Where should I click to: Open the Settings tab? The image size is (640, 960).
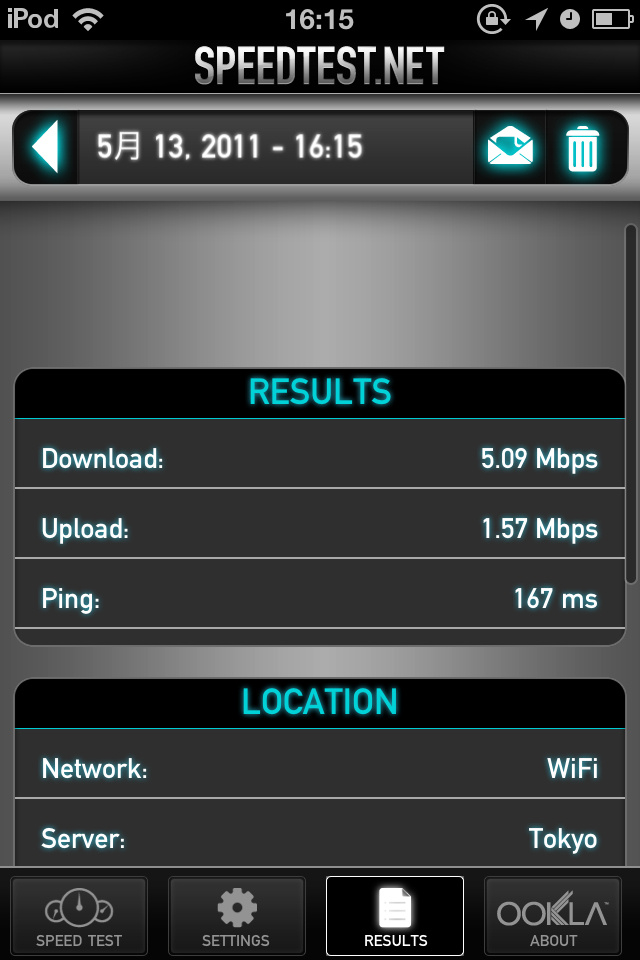click(236, 915)
